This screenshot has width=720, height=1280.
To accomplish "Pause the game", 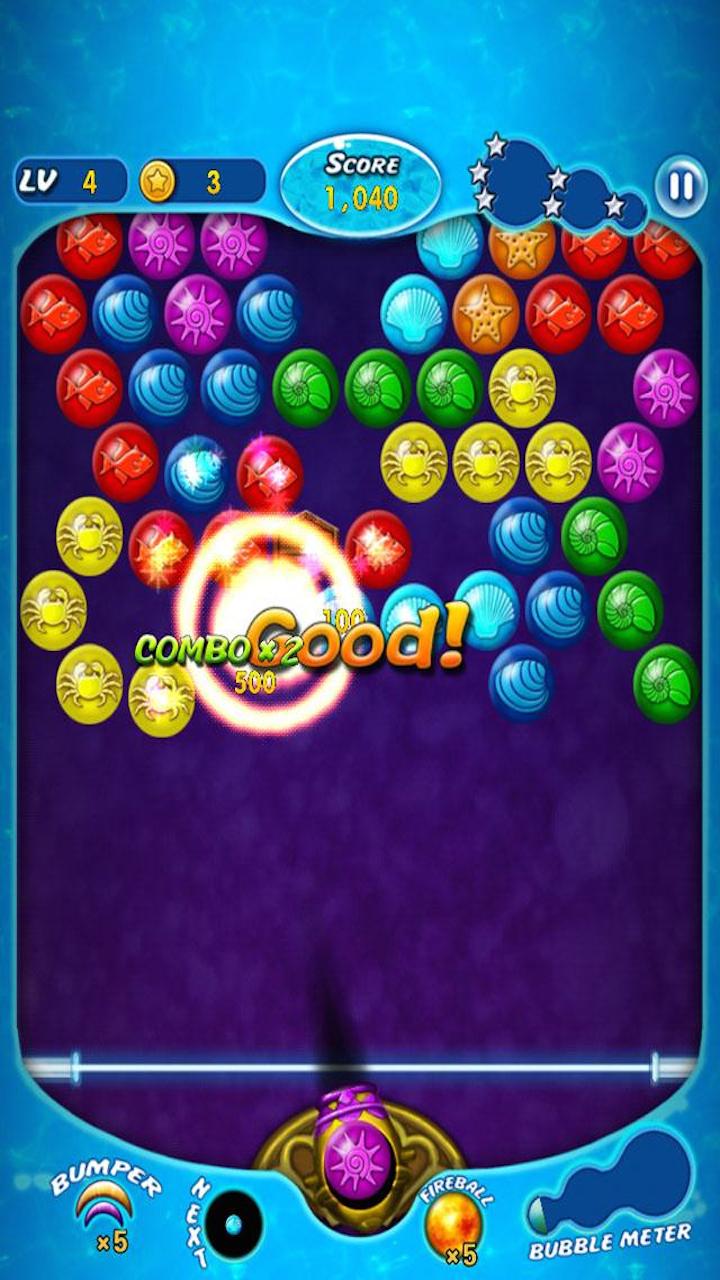I will [680, 185].
